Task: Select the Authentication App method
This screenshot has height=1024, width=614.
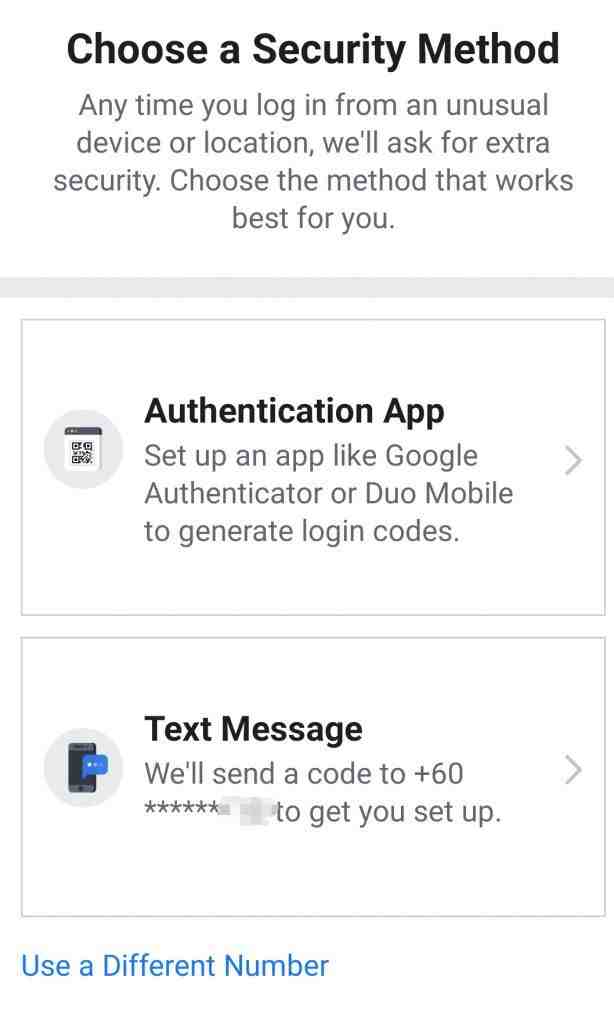Action: click(313, 467)
